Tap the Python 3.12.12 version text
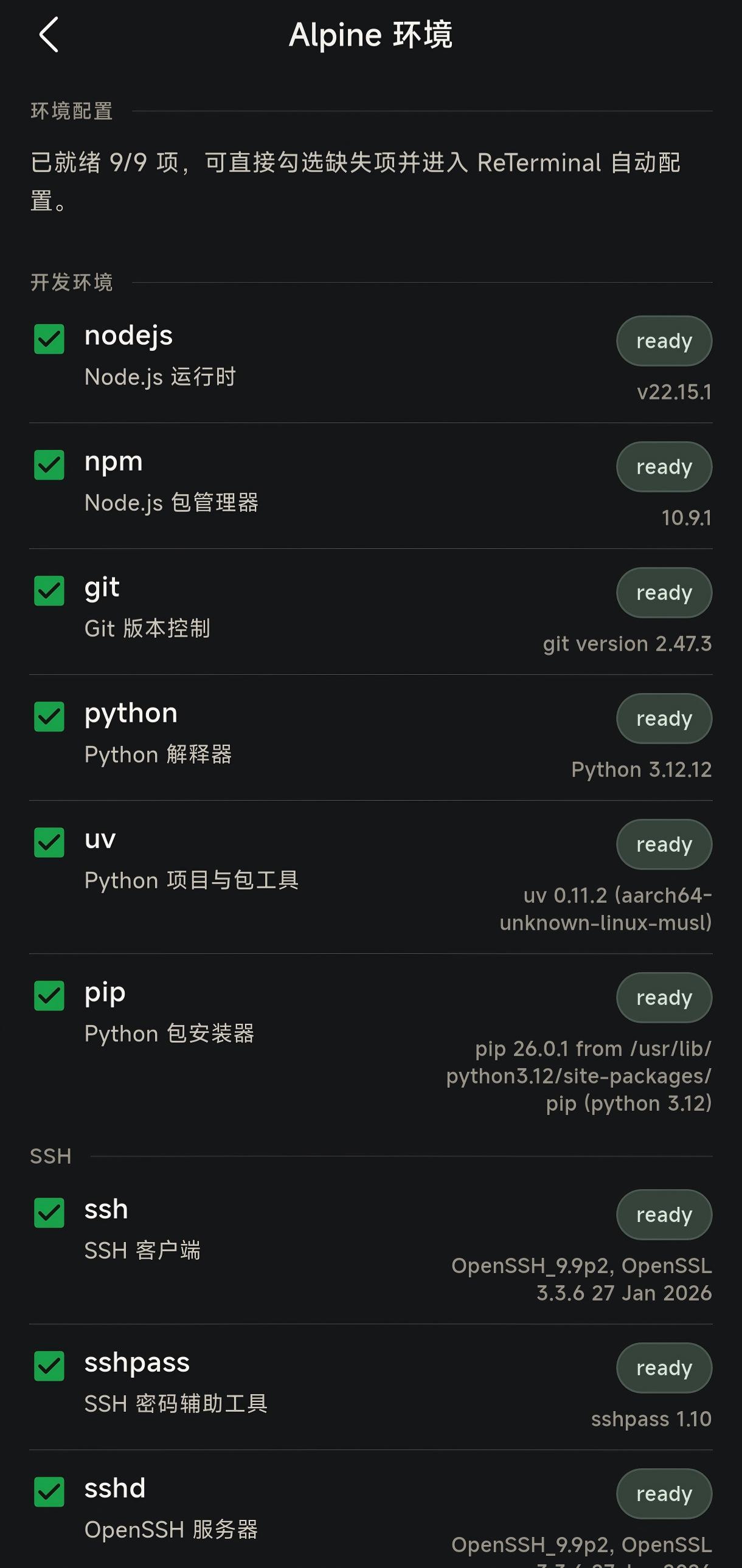 (x=640, y=768)
